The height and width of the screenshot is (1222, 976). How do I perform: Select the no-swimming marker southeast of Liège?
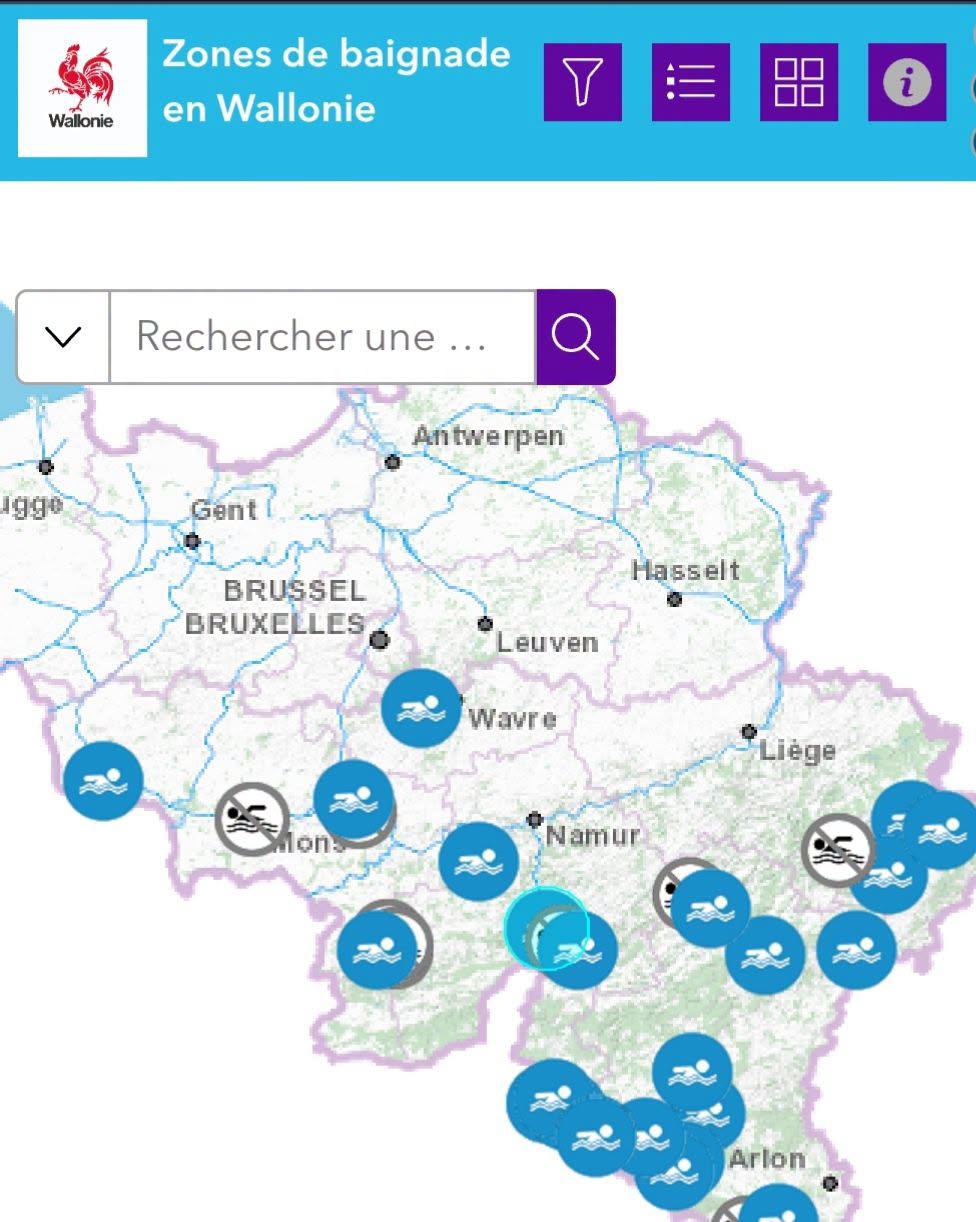click(837, 850)
